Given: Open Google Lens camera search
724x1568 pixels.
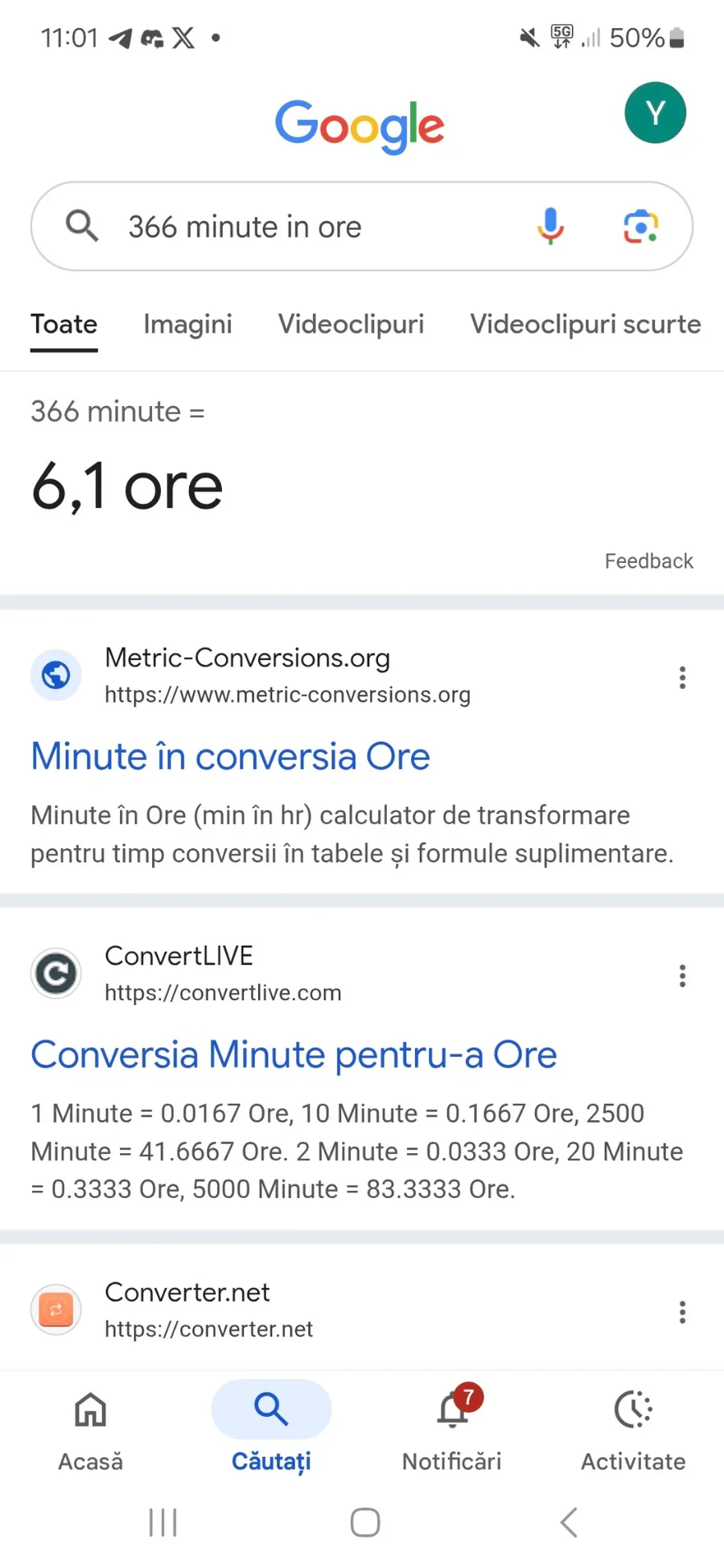Looking at the screenshot, I should pyautogui.click(x=641, y=226).
